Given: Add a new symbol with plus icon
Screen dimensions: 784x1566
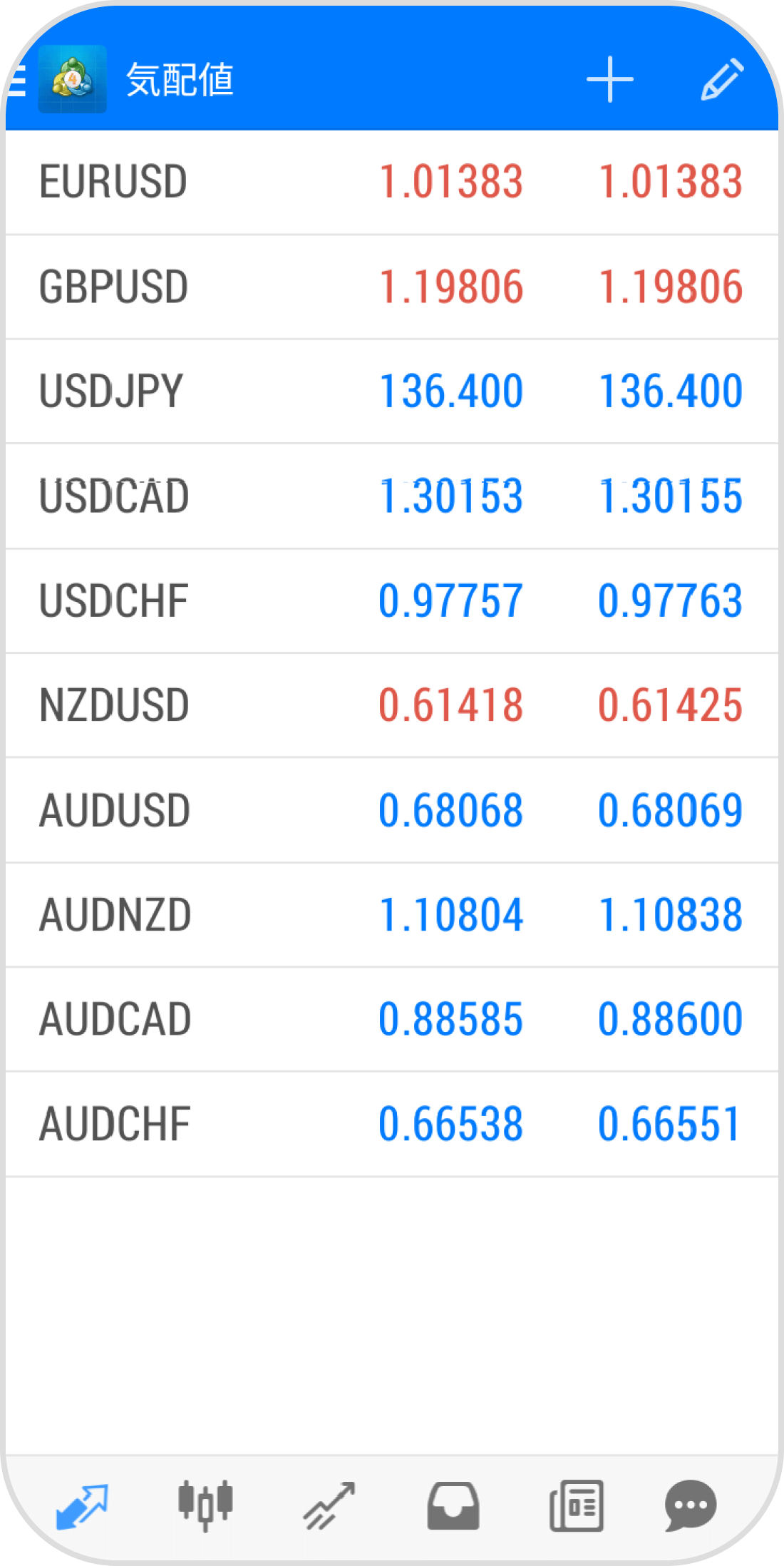Looking at the screenshot, I should coord(609,80).
